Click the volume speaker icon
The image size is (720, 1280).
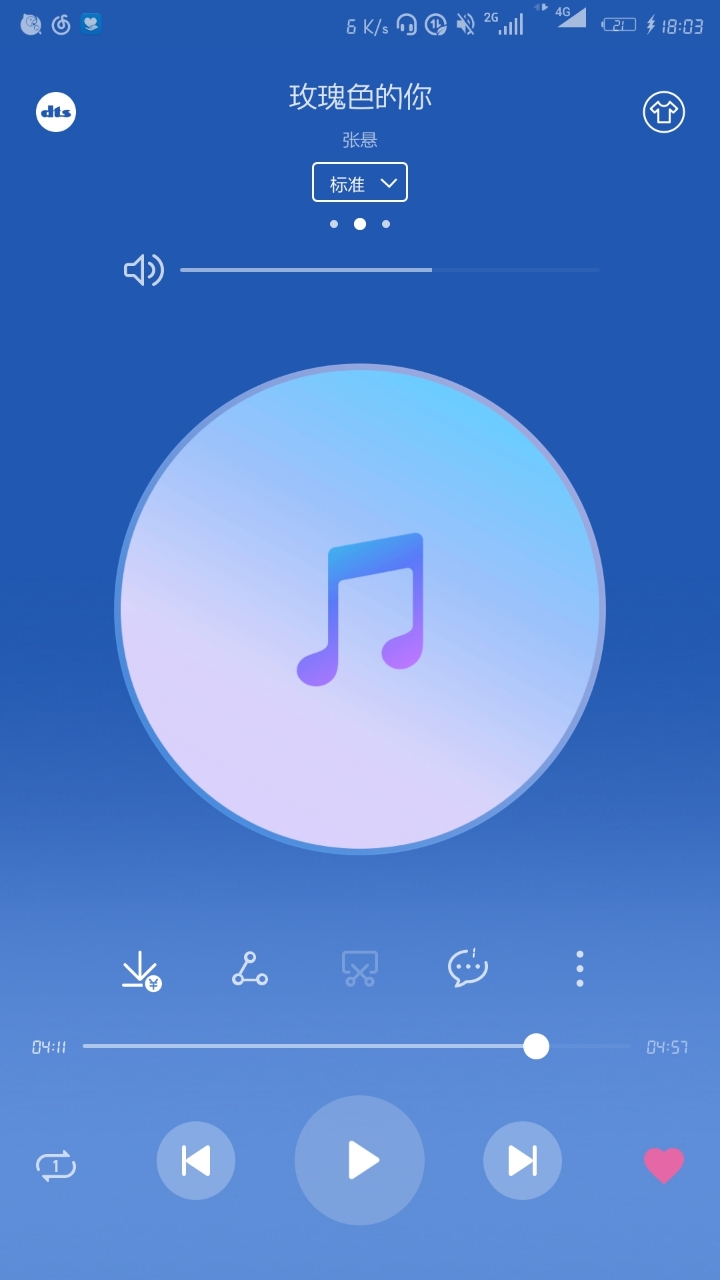coord(143,269)
